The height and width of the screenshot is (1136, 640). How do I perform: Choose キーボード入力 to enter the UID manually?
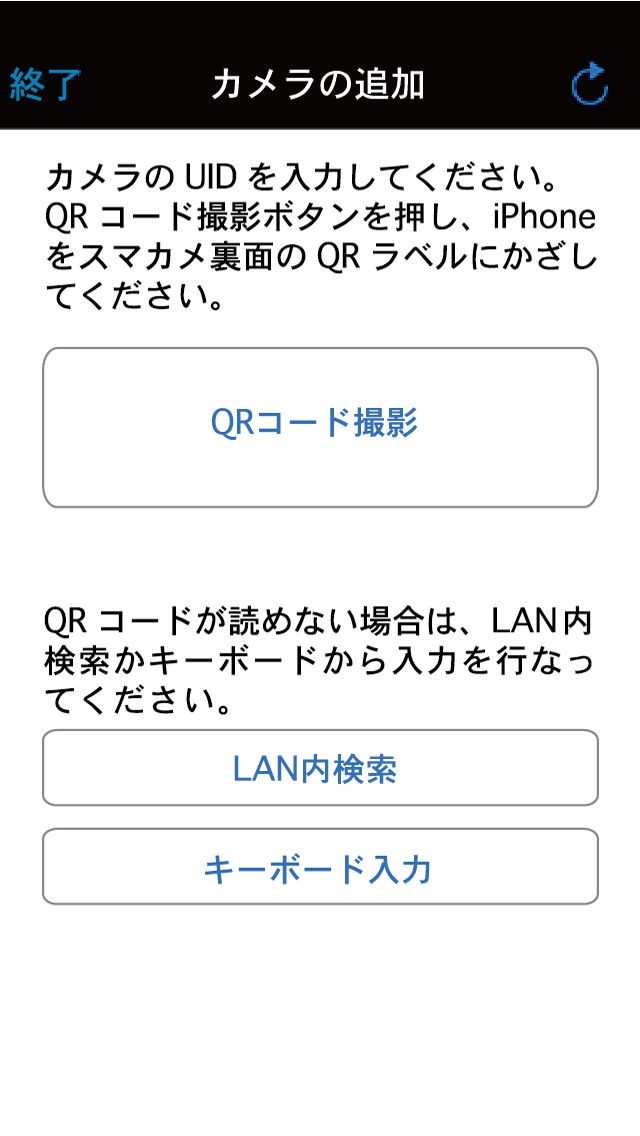click(320, 867)
